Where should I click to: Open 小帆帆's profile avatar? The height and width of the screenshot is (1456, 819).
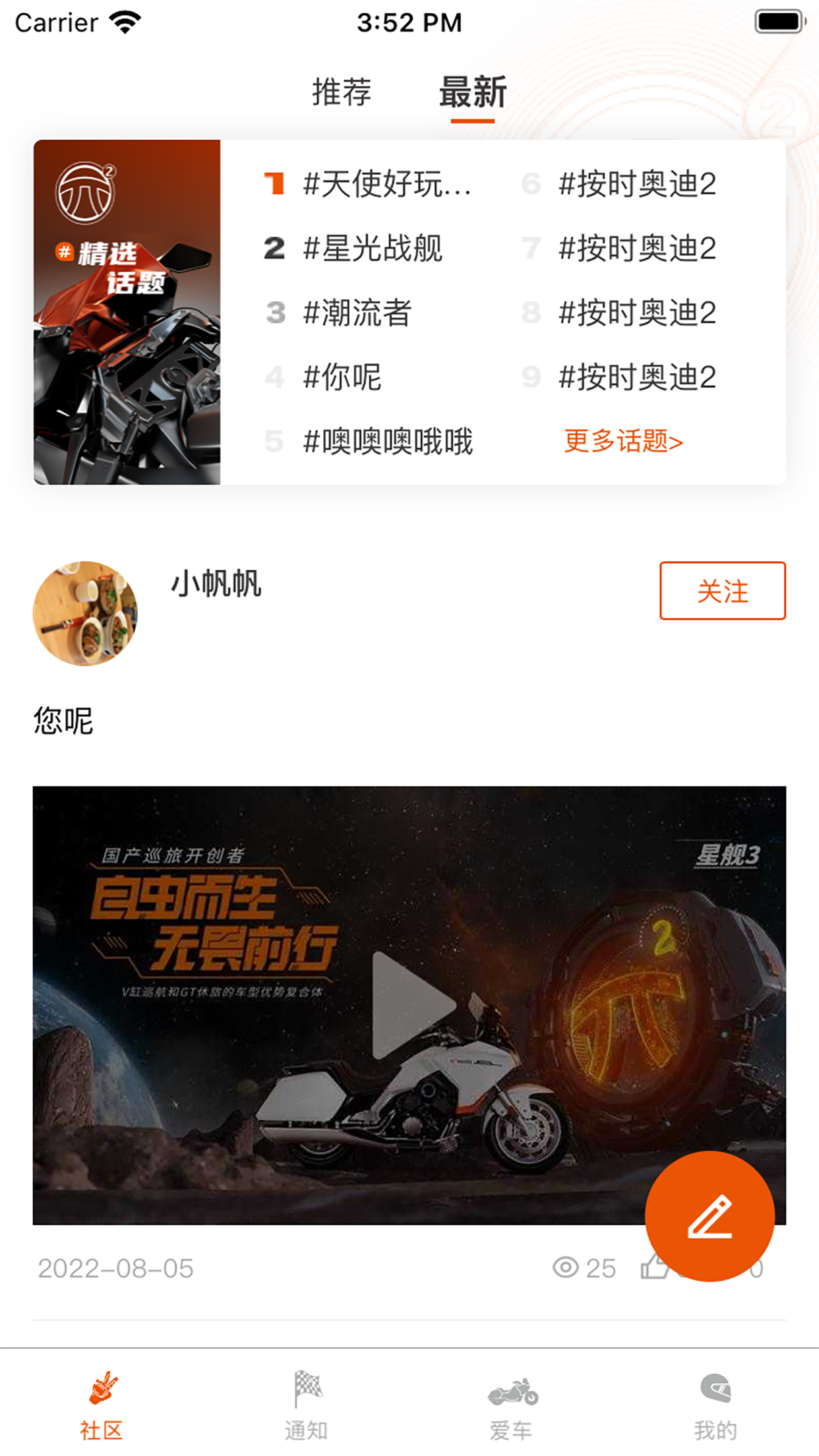pos(85,613)
